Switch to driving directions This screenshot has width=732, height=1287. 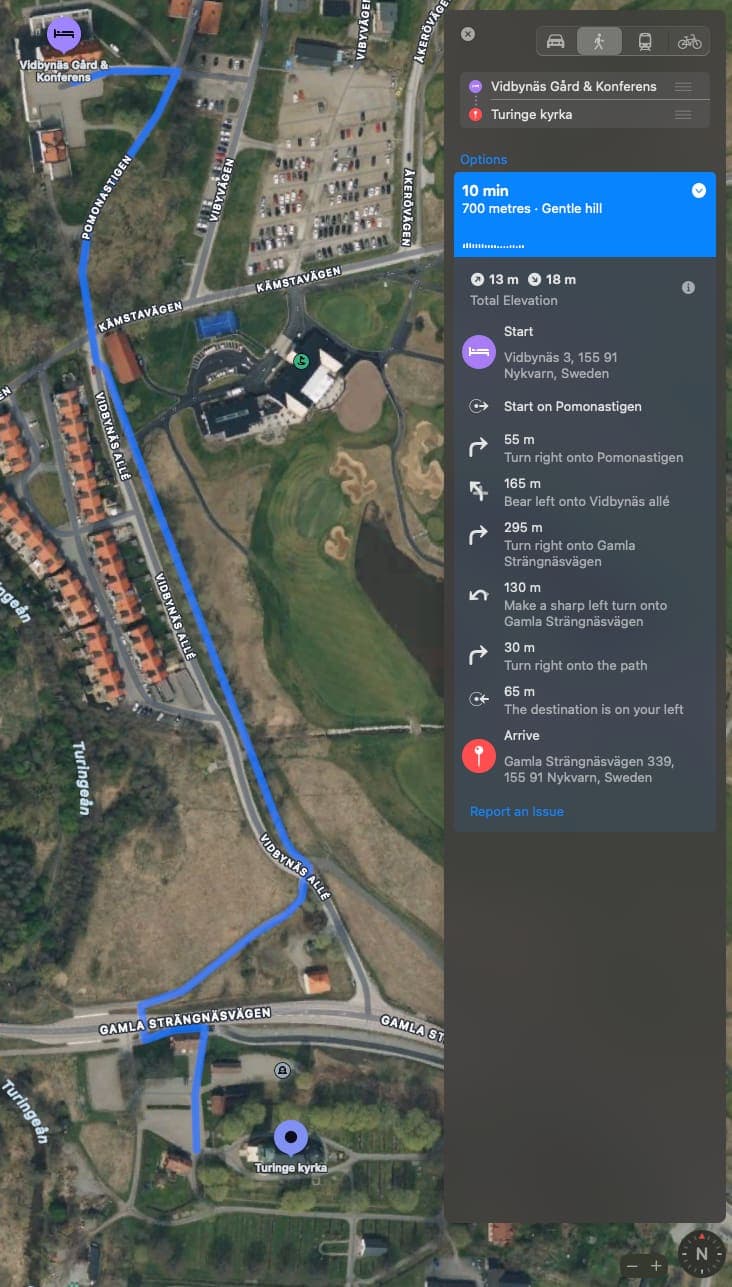pyautogui.click(x=556, y=41)
